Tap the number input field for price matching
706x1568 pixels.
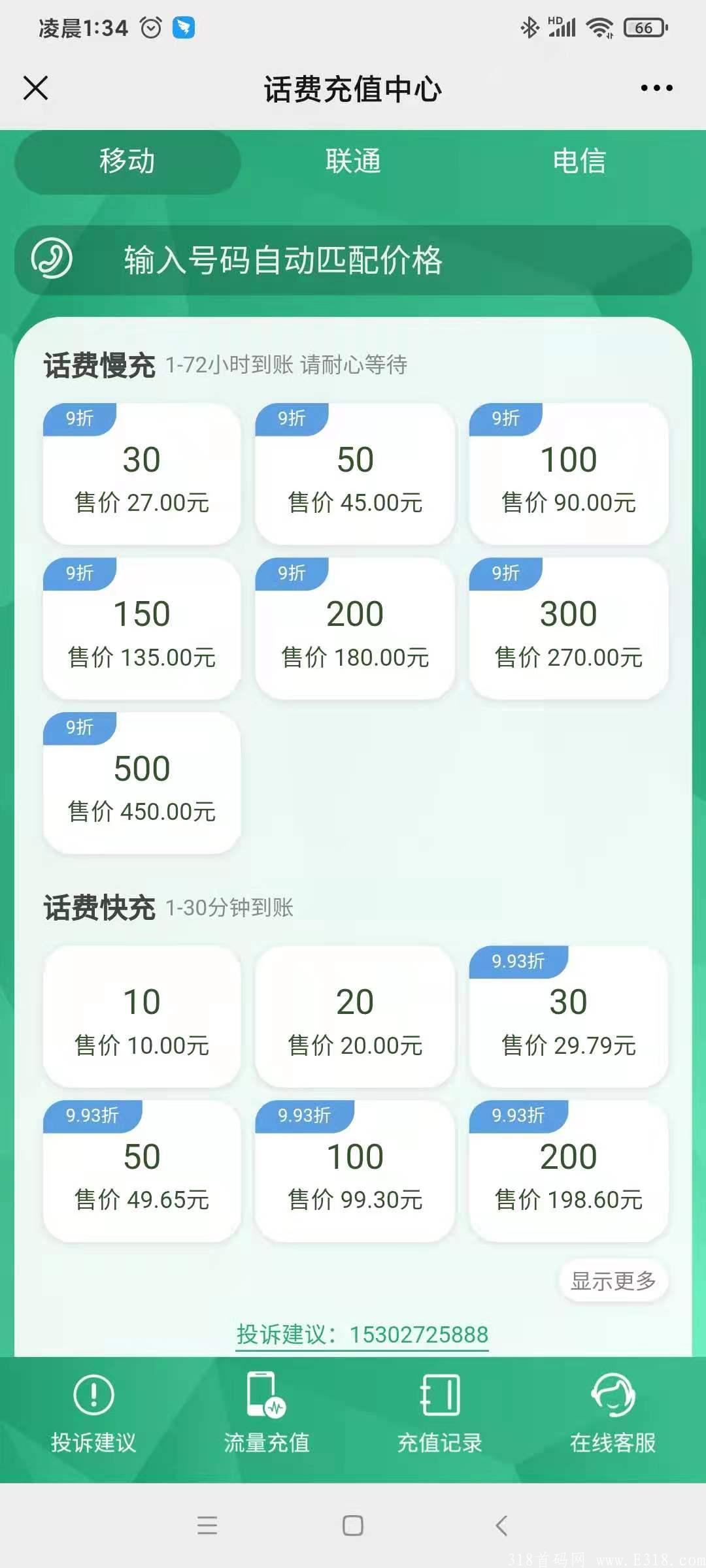coord(353,260)
